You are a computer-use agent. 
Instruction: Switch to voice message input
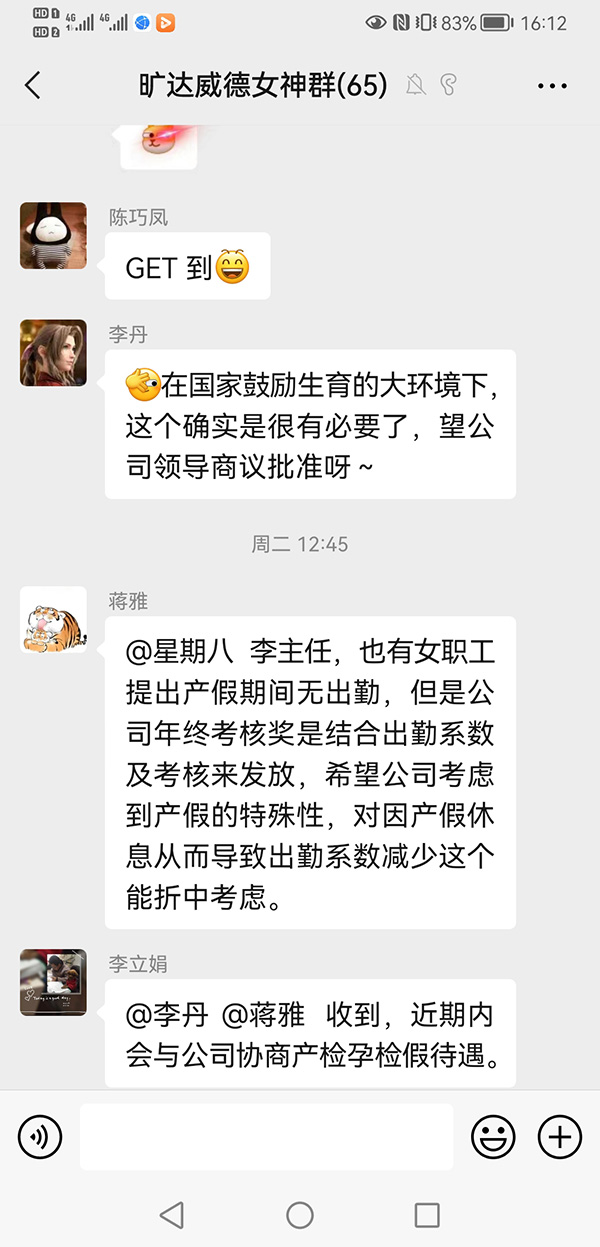pyautogui.click(x=40, y=1136)
